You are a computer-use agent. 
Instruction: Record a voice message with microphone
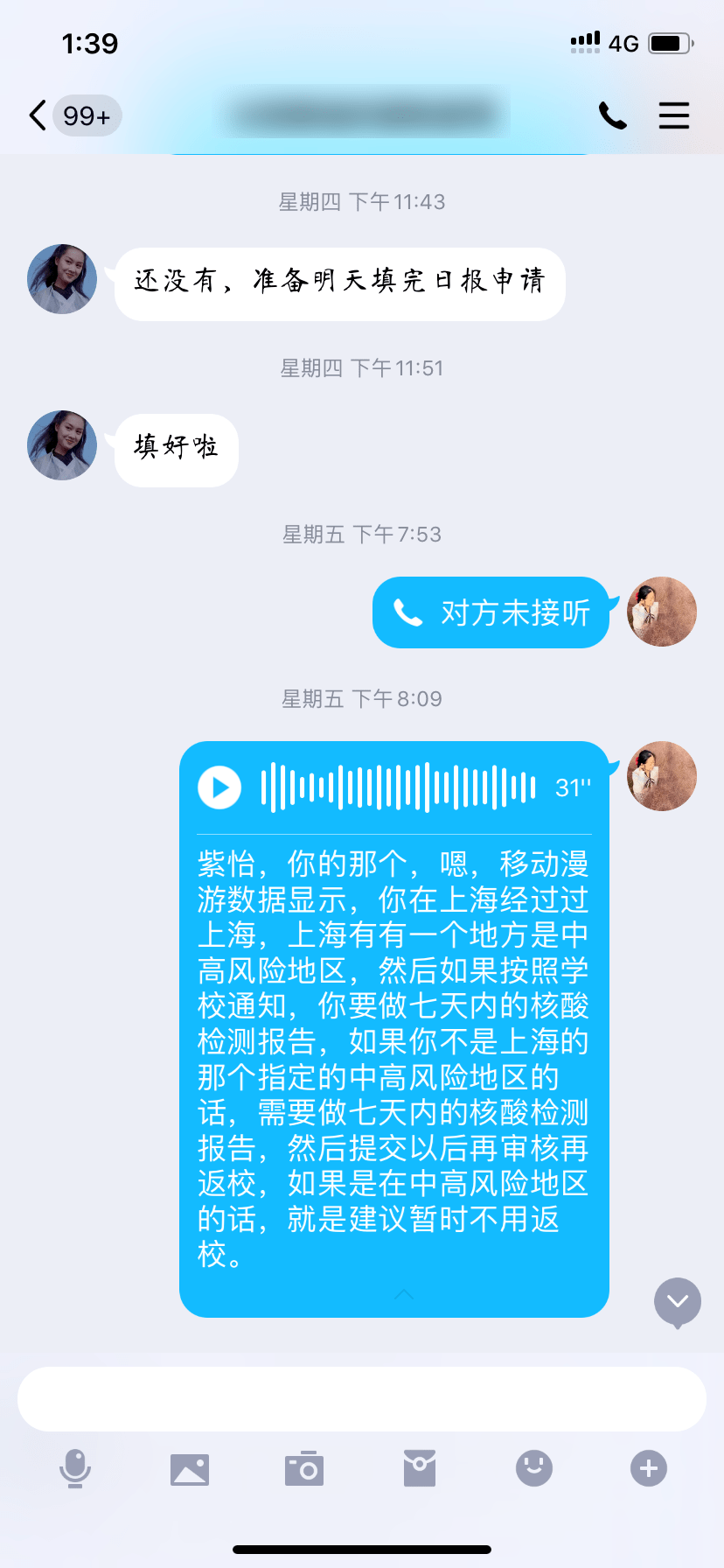click(x=75, y=1467)
